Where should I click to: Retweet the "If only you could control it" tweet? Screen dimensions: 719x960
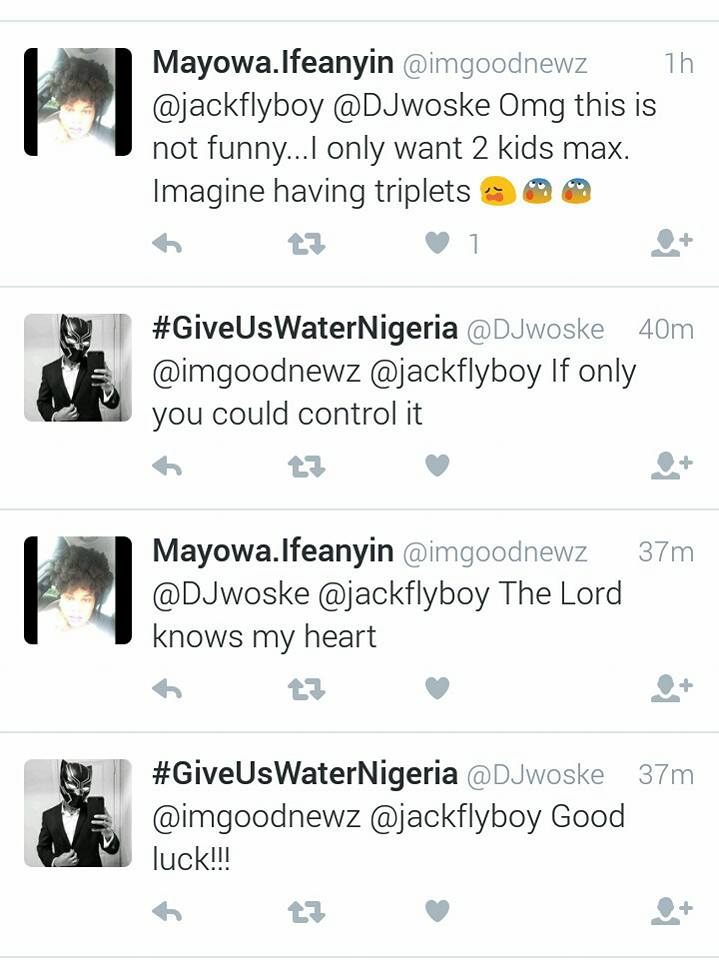tap(305, 465)
